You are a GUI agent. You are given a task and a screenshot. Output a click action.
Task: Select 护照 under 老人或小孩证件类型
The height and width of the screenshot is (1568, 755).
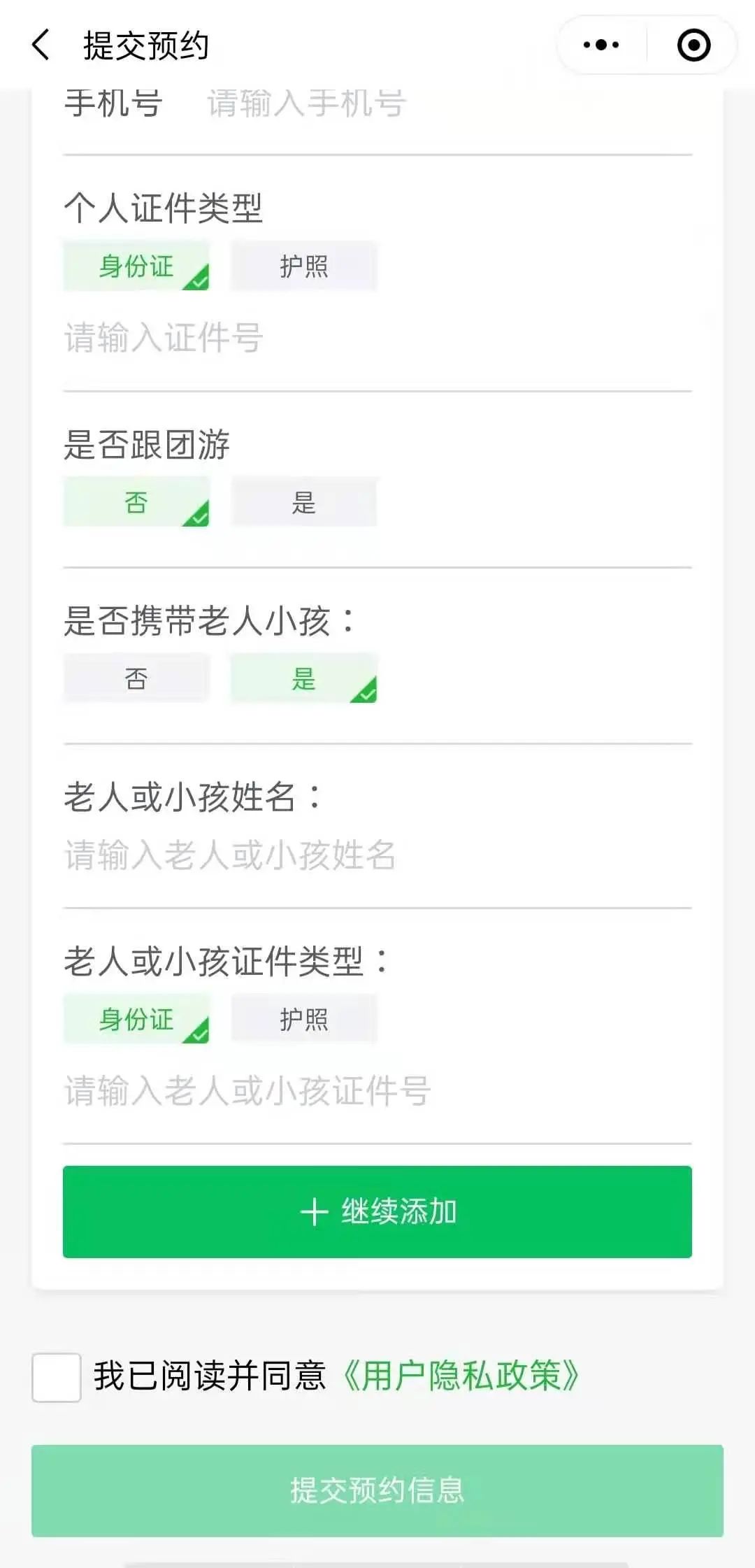304,1019
